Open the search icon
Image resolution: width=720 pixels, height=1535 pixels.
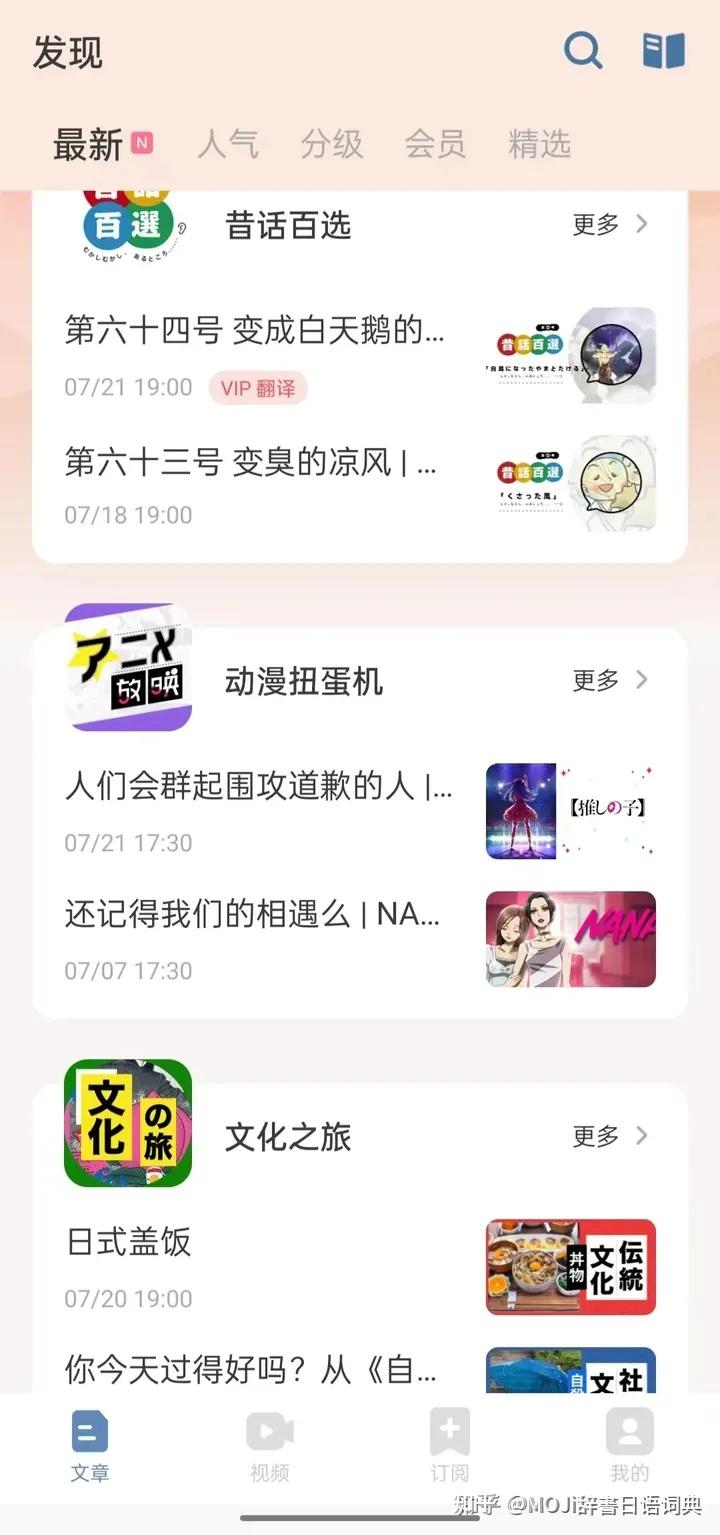[x=582, y=50]
